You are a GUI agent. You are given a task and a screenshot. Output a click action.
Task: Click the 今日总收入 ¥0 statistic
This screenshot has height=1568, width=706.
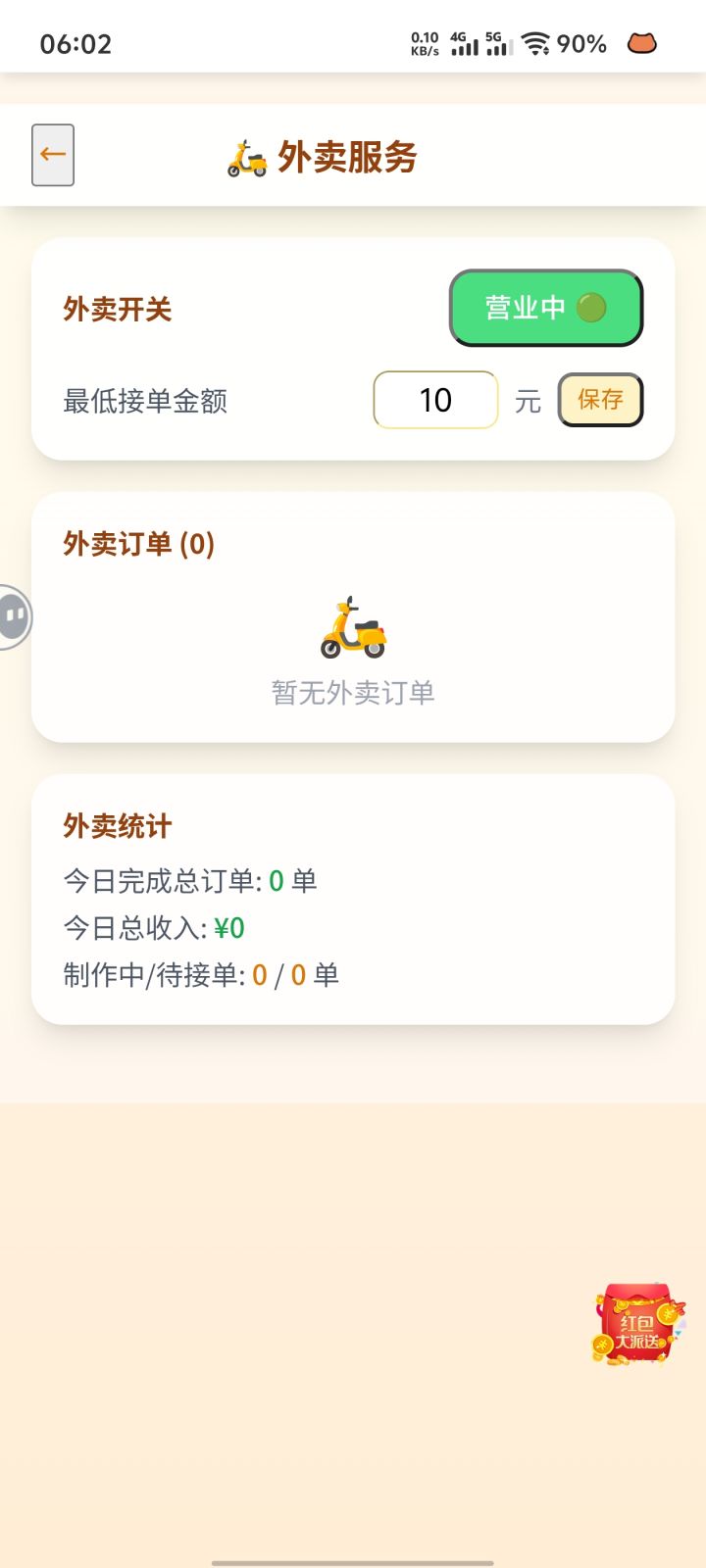(x=151, y=927)
